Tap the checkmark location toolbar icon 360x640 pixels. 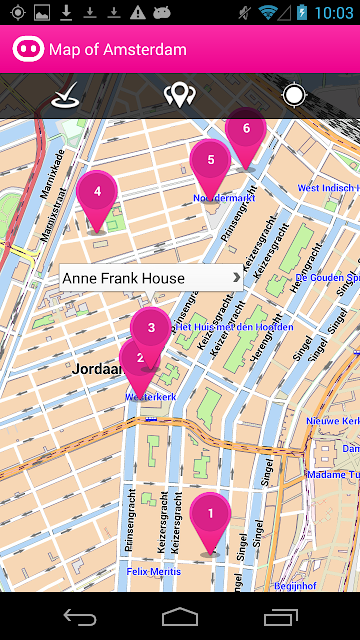[65, 96]
